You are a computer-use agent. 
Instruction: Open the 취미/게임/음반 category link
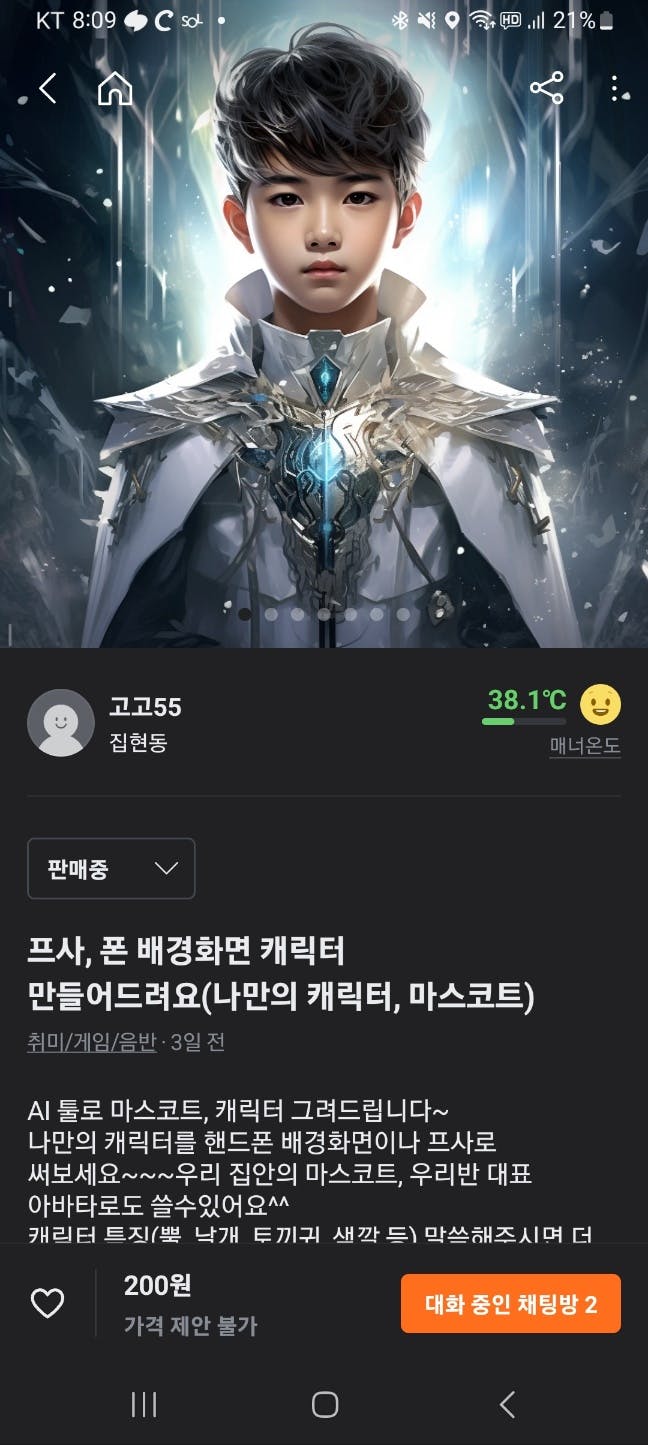pyautogui.click(x=92, y=1041)
